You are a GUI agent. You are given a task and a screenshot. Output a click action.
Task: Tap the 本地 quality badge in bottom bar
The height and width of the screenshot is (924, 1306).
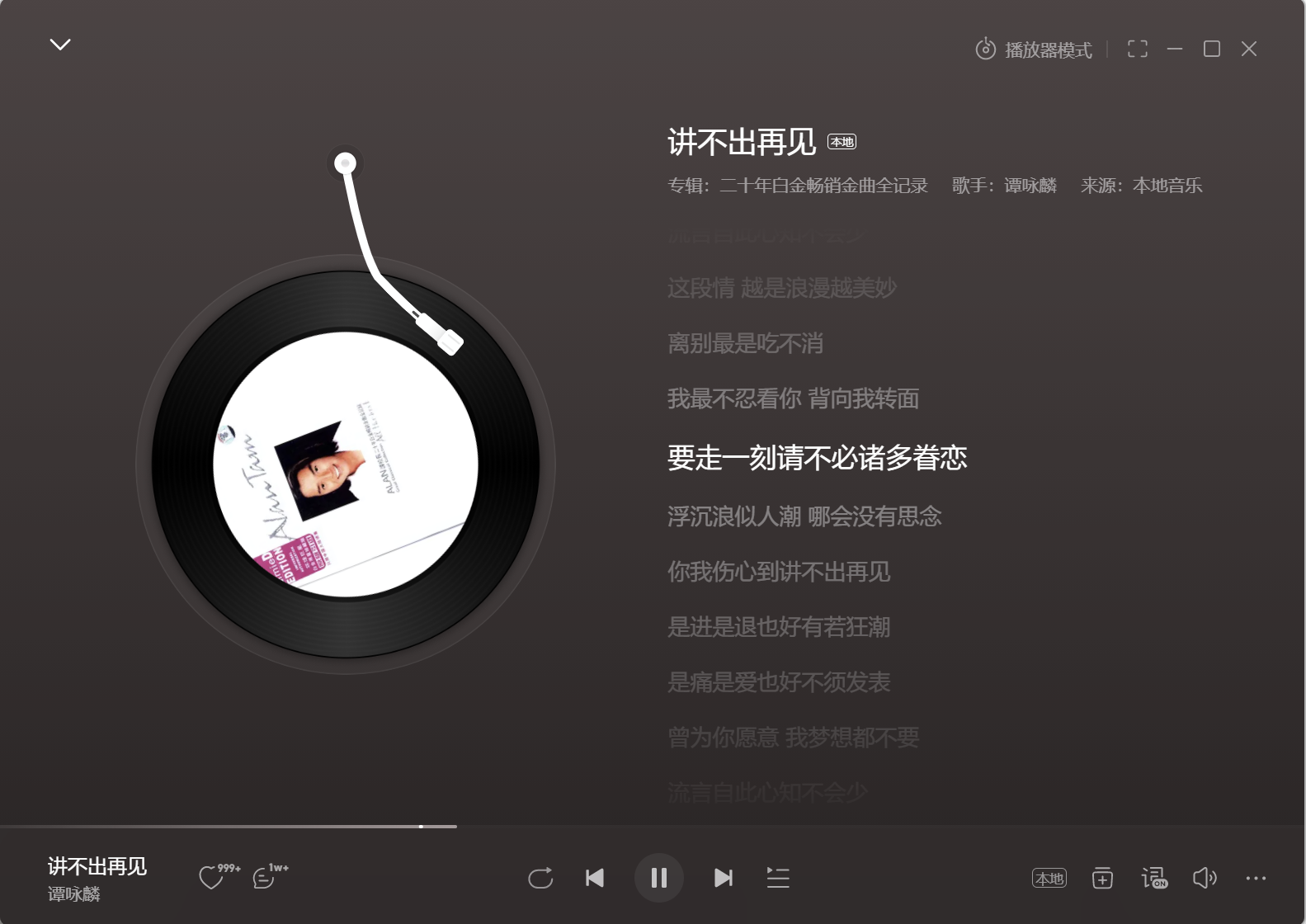coord(1049,879)
